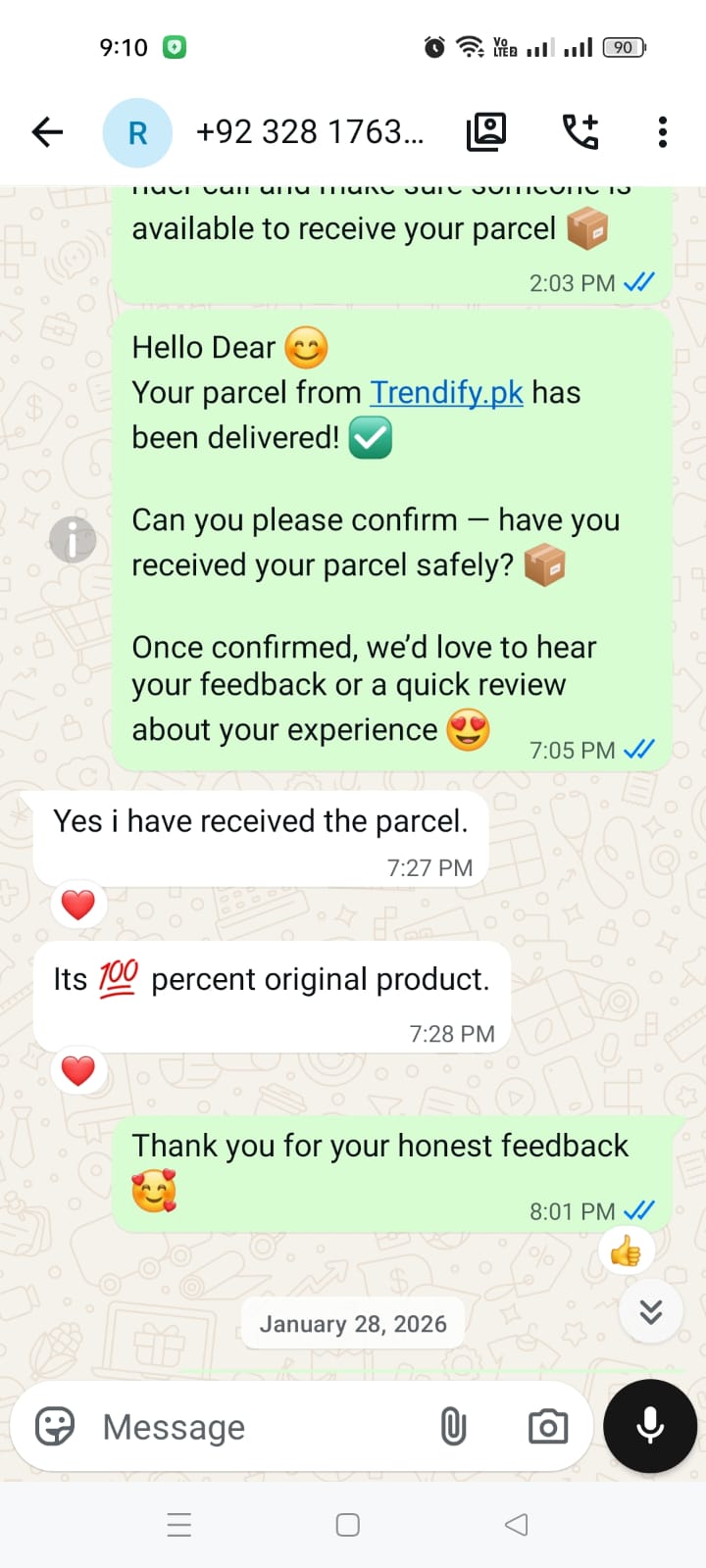Open contact info for +92 328 1763
Image resolution: width=706 pixels, height=1568 pixels.
pyautogui.click(x=309, y=131)
